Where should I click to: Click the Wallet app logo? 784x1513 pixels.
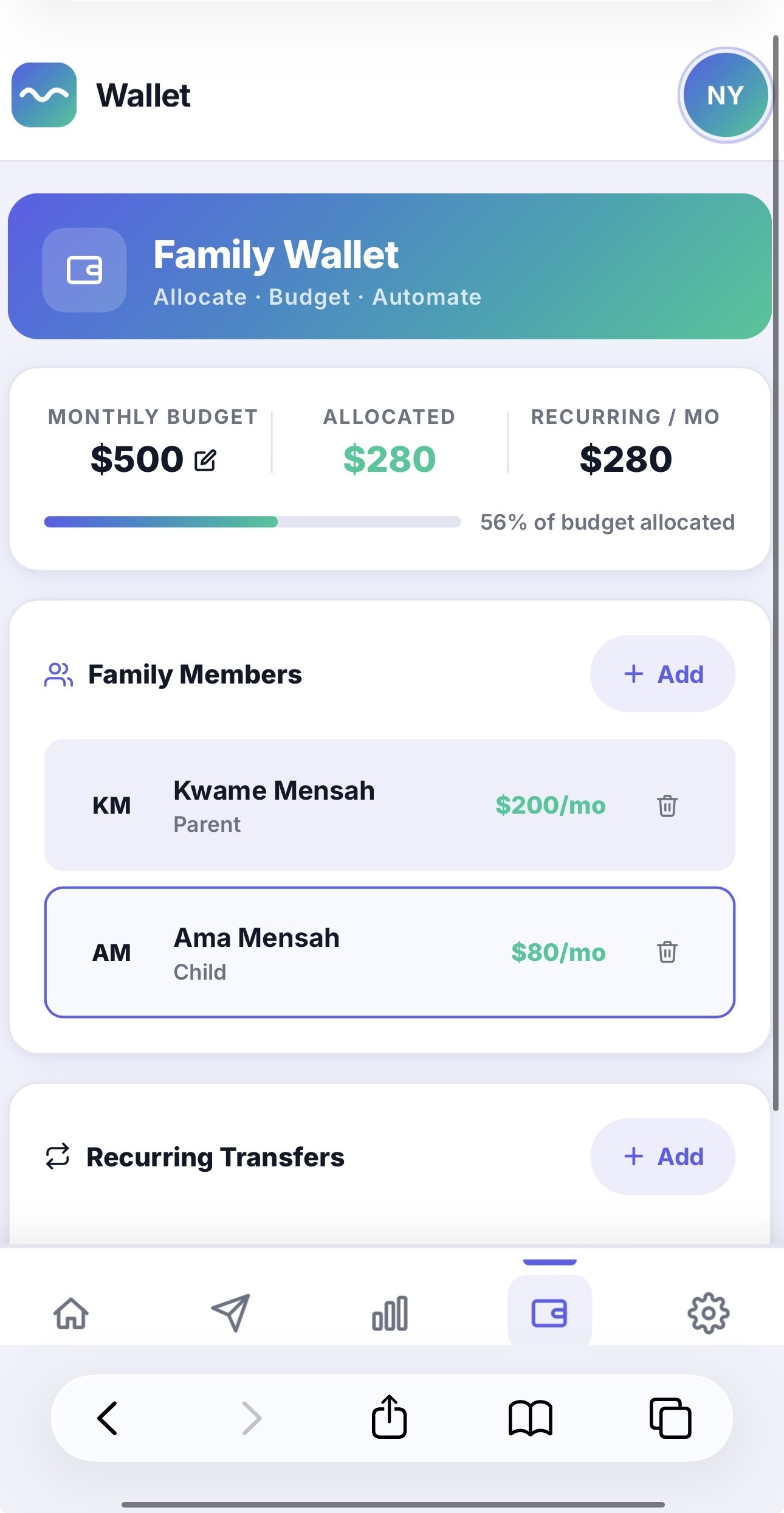(44, 95)
